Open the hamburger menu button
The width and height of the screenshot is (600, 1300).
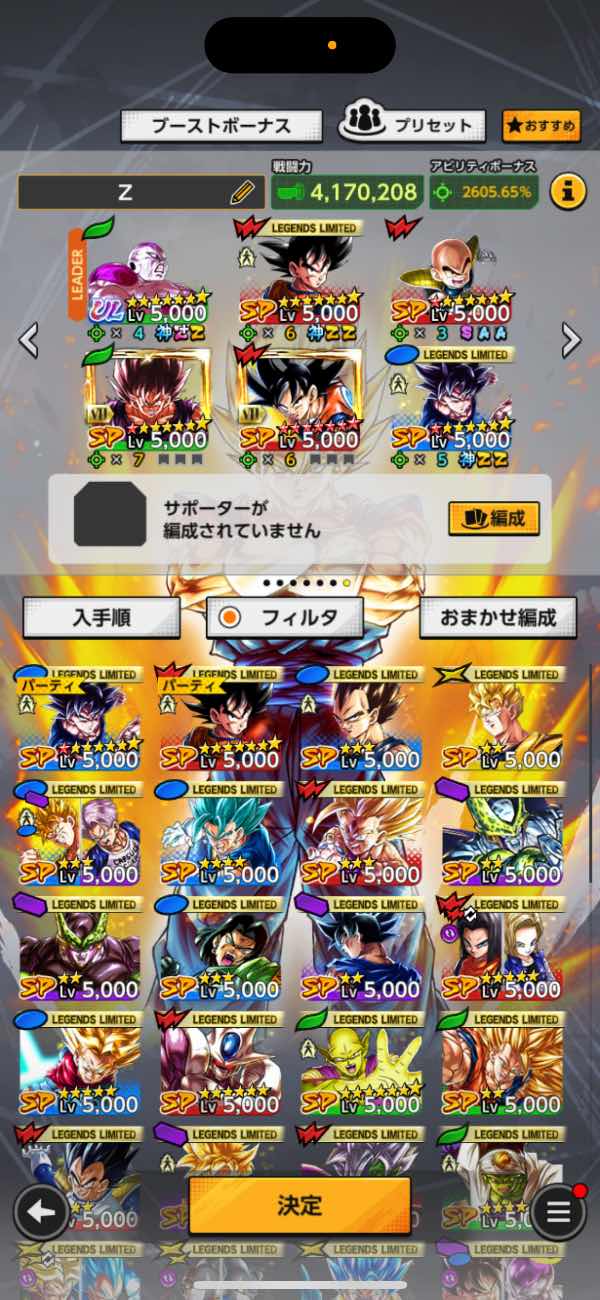coord(558,1212)
